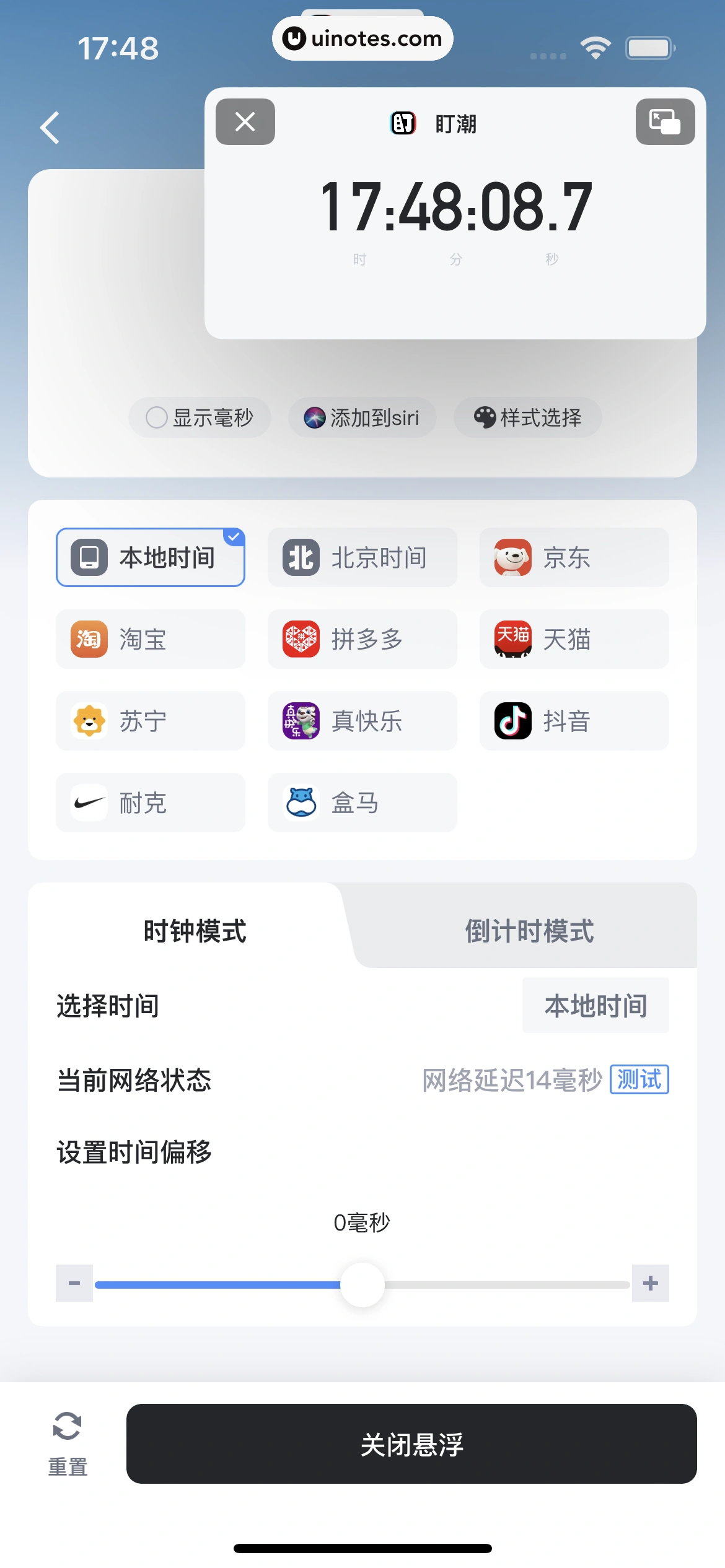Select 京东 time source
725x1568 pixels.
(x=574, y=557)
